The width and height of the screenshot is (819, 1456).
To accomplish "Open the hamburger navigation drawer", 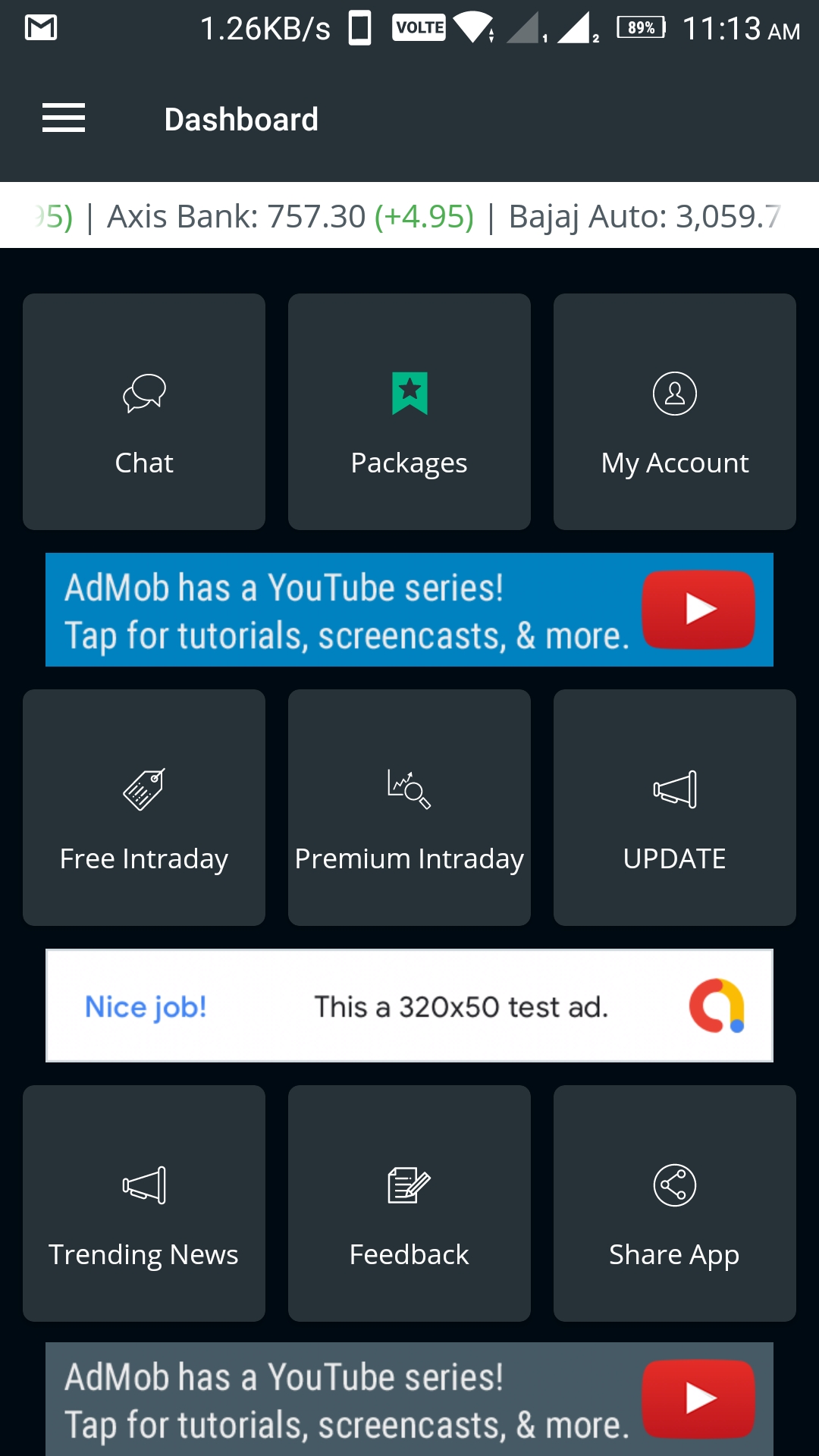I will pyautogui.click(x=64, y=118).
